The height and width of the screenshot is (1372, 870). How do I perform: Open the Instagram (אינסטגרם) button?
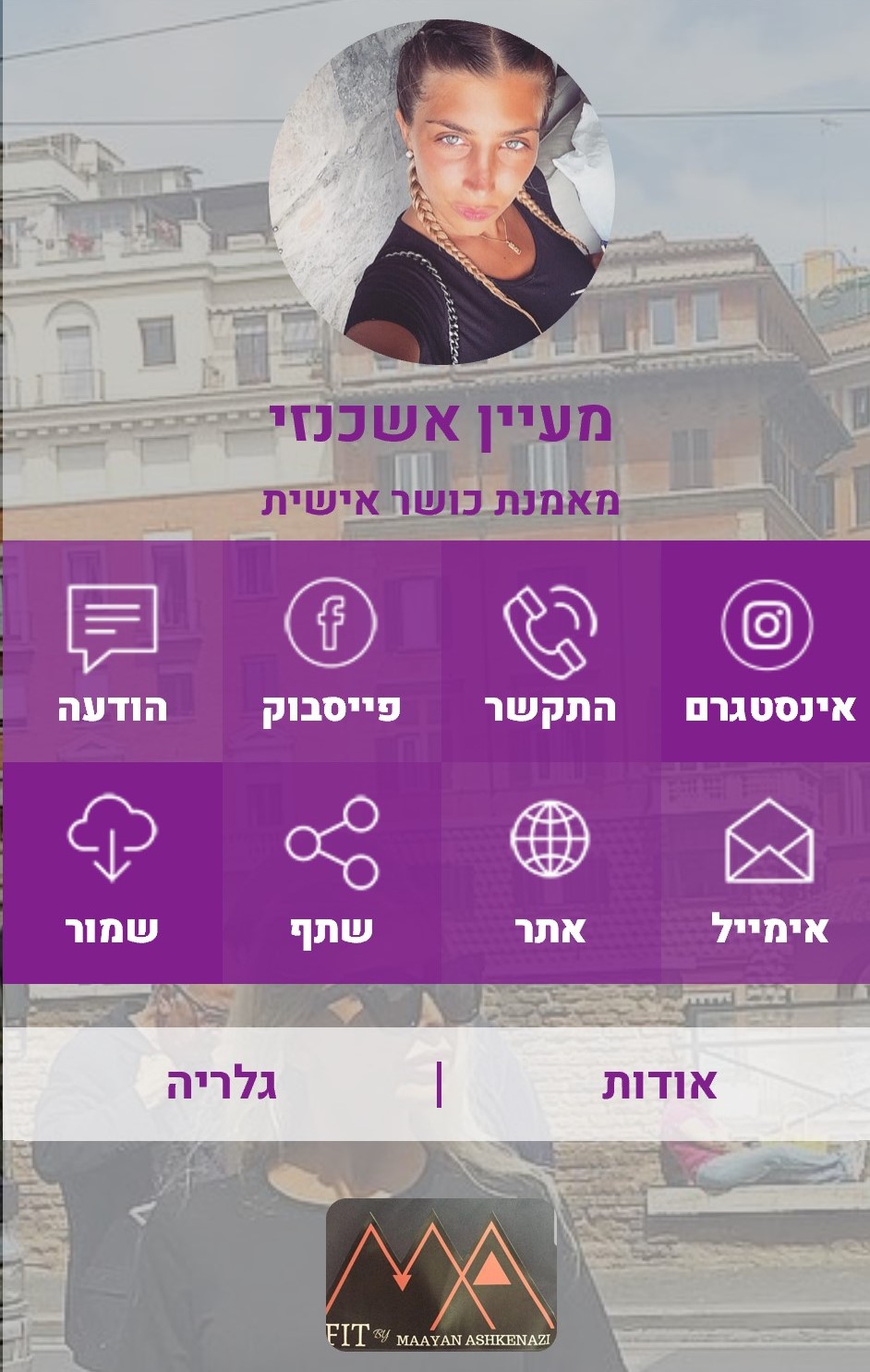767,651
